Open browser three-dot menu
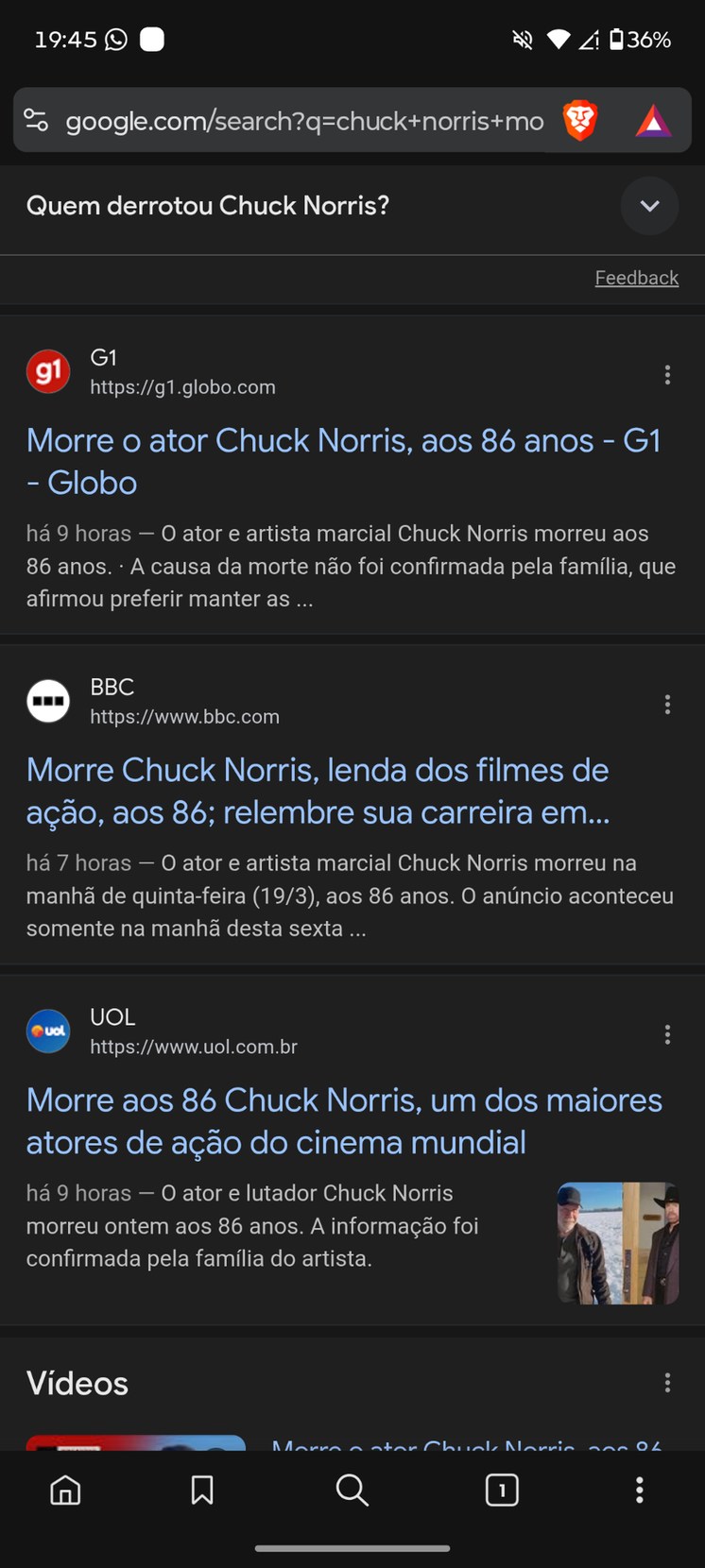This screenshot has height=1568, width=705. coord(640,1490)
